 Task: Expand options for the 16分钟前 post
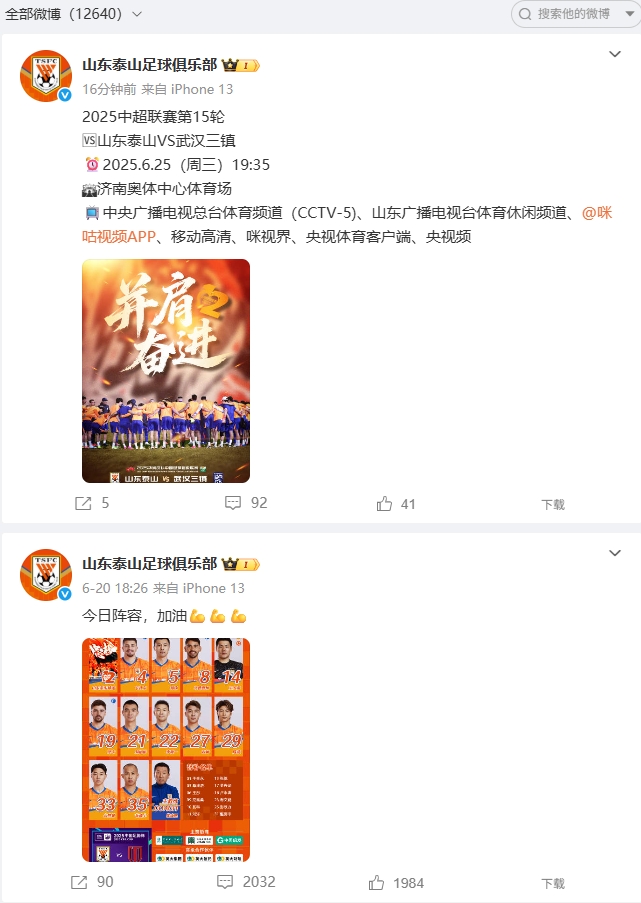pyautogui.click(x=616, y=53)
